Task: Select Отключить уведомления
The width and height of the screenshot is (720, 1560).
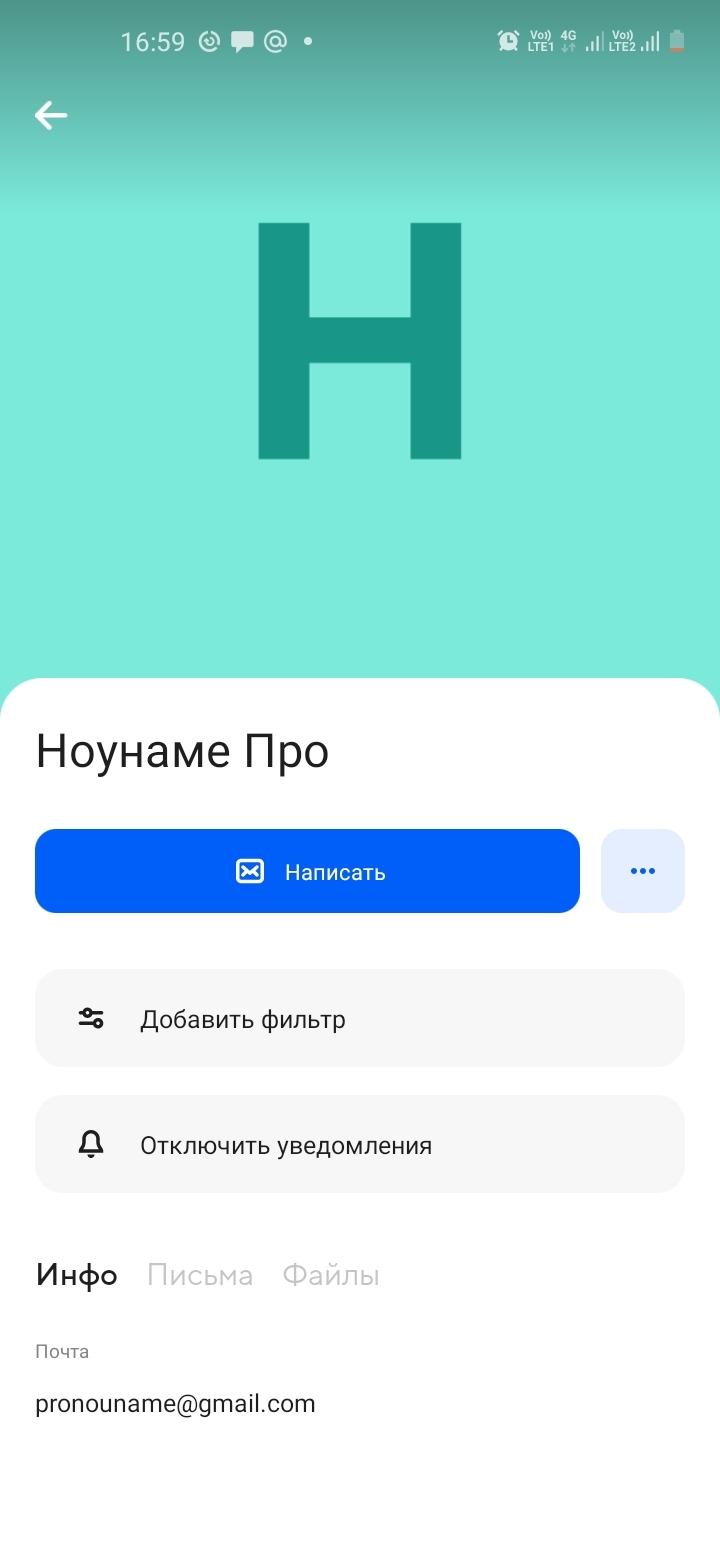Action: tap(359, 1144)
